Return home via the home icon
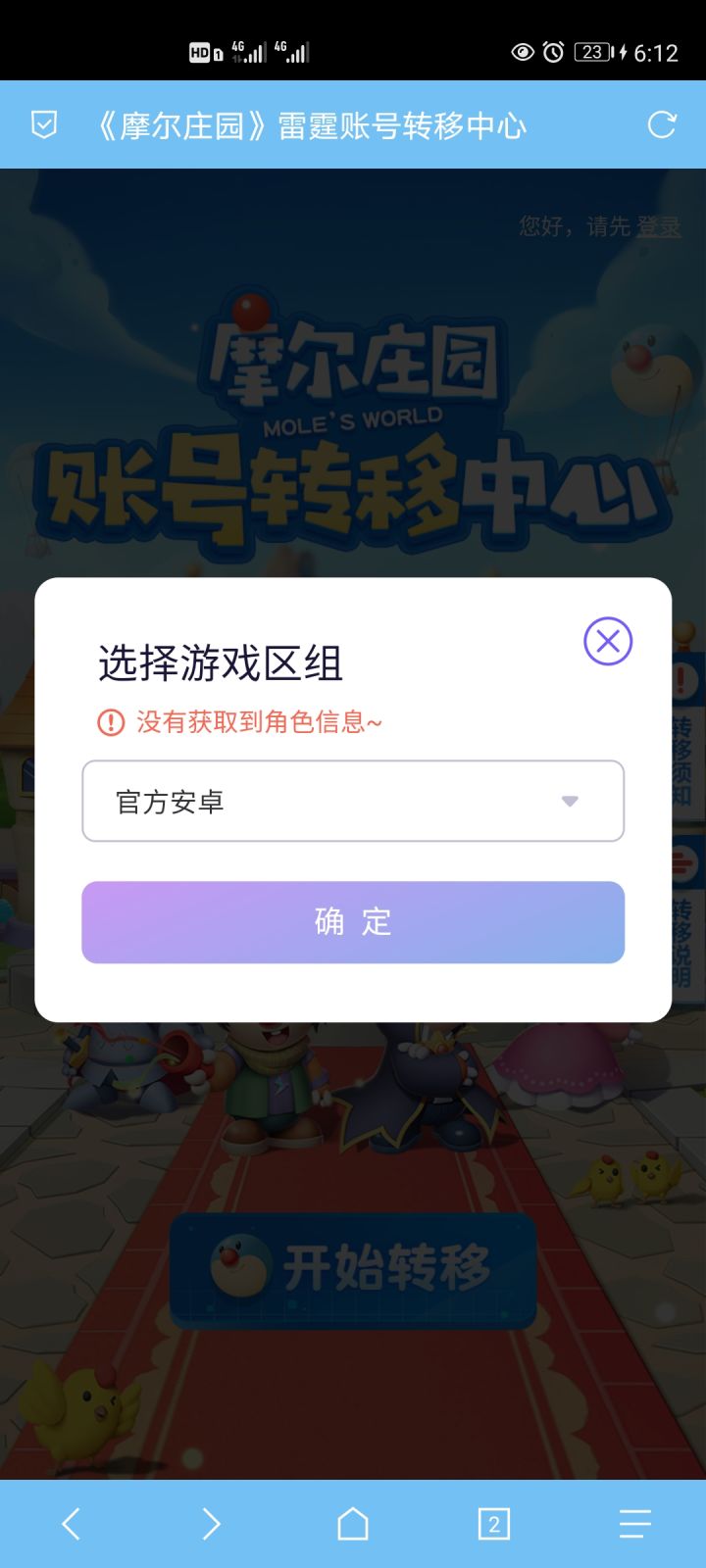The height and width of the screenshot is (1568, 706). 353,1524
